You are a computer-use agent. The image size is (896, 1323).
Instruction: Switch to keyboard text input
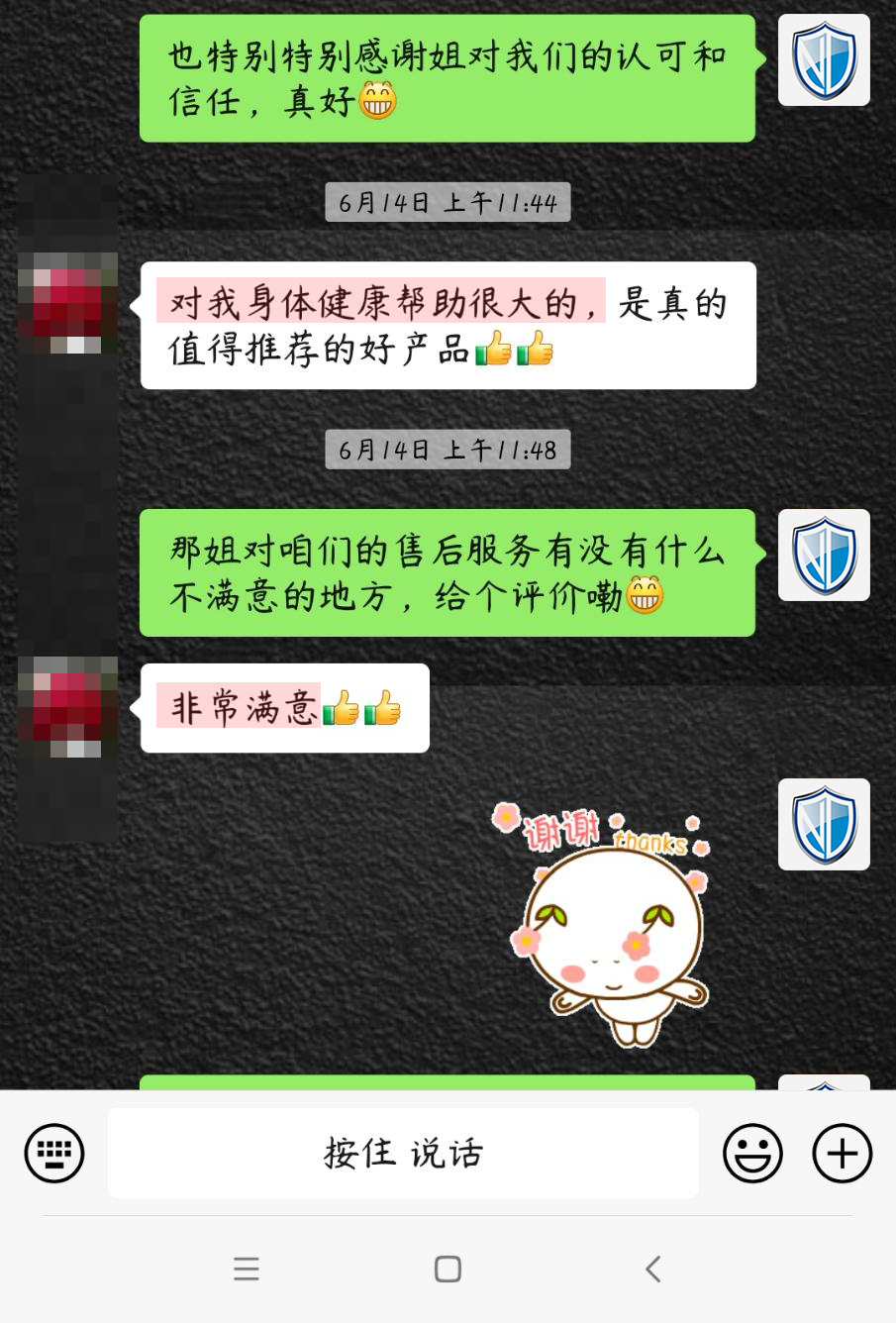pos(54,1154)
